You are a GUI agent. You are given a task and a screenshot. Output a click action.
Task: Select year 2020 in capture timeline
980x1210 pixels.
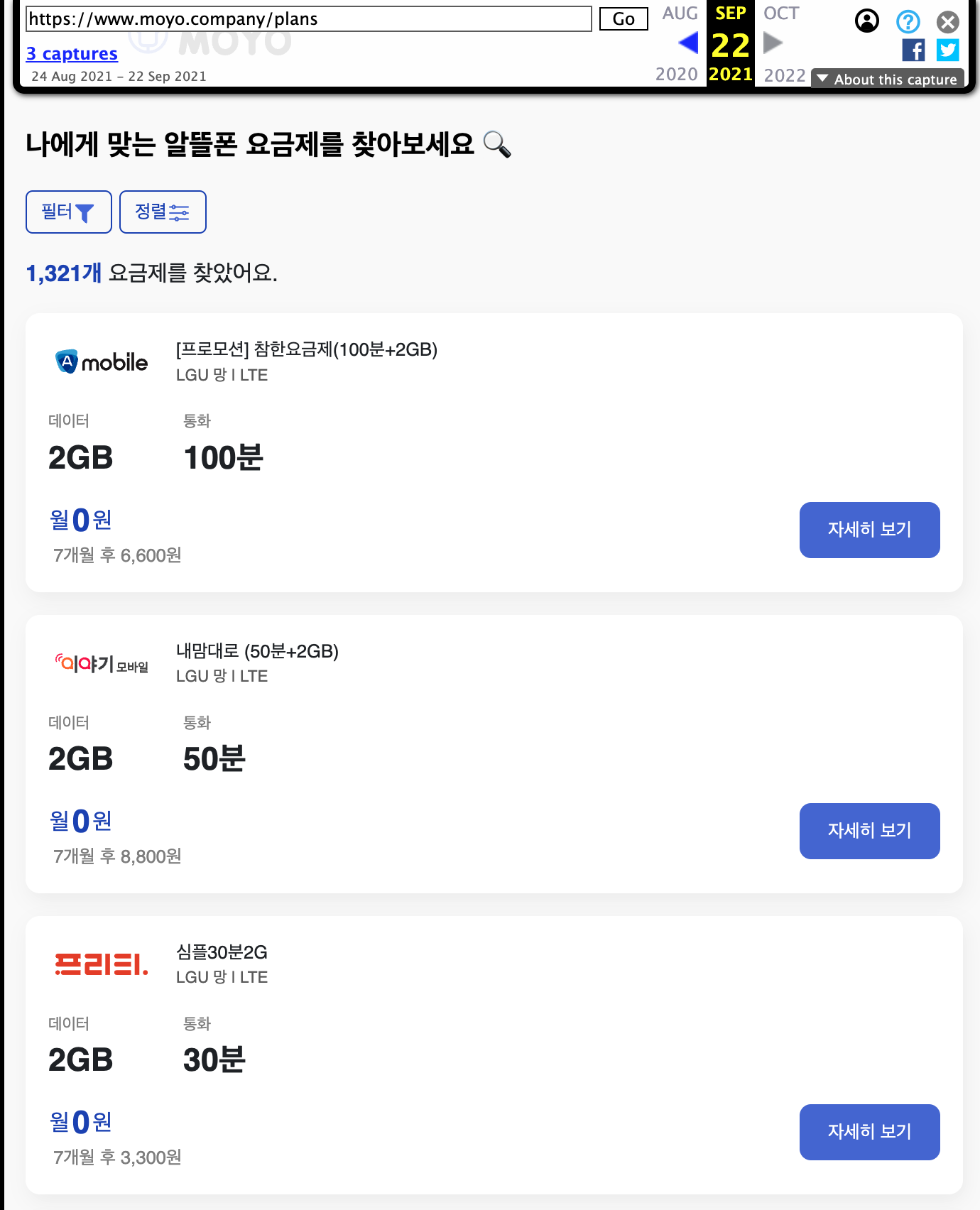pos(676,74)
